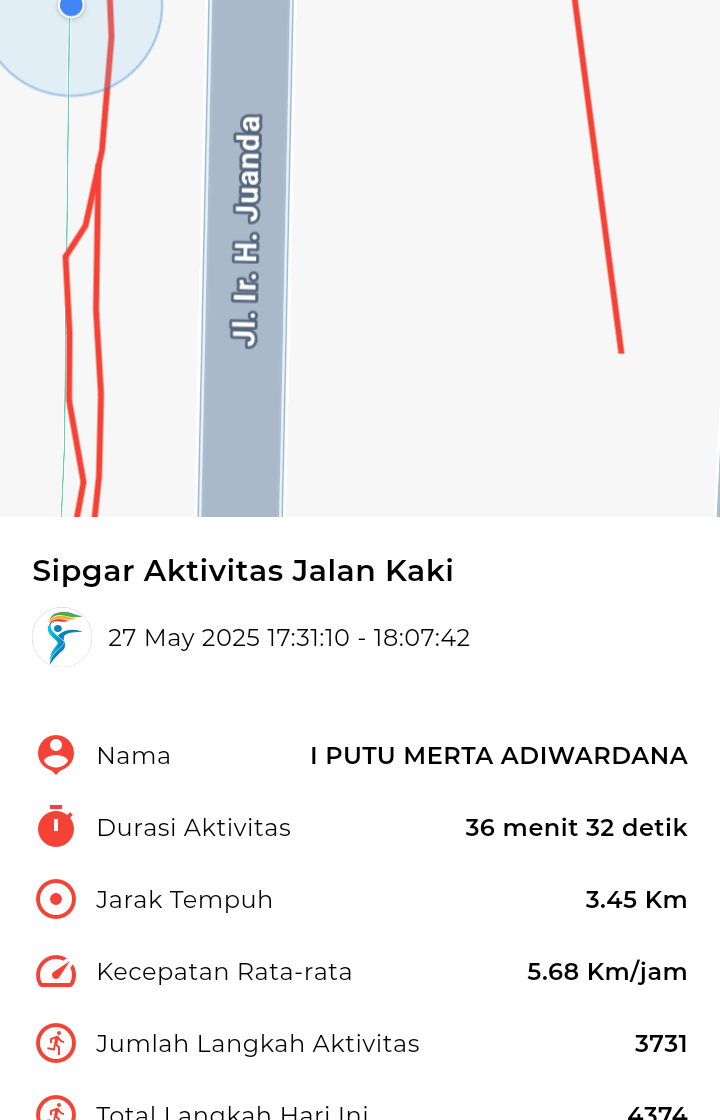Viewport: 720px width, 1120px height.
Task: Click the Jl. Ir. H. Juanda street label
Action: pos(243,230)
